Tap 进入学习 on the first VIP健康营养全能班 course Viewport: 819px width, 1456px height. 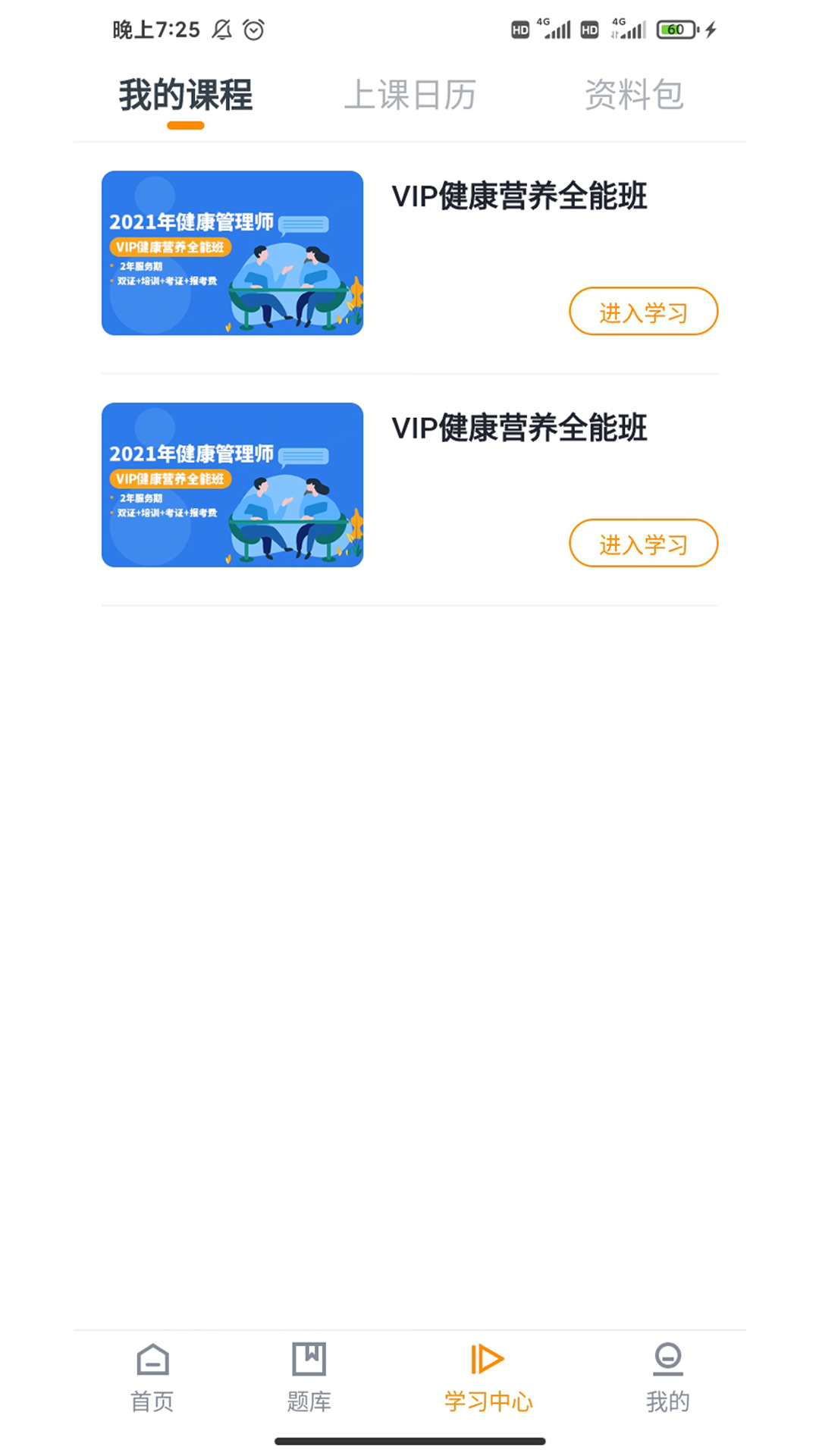click(643, 312)
